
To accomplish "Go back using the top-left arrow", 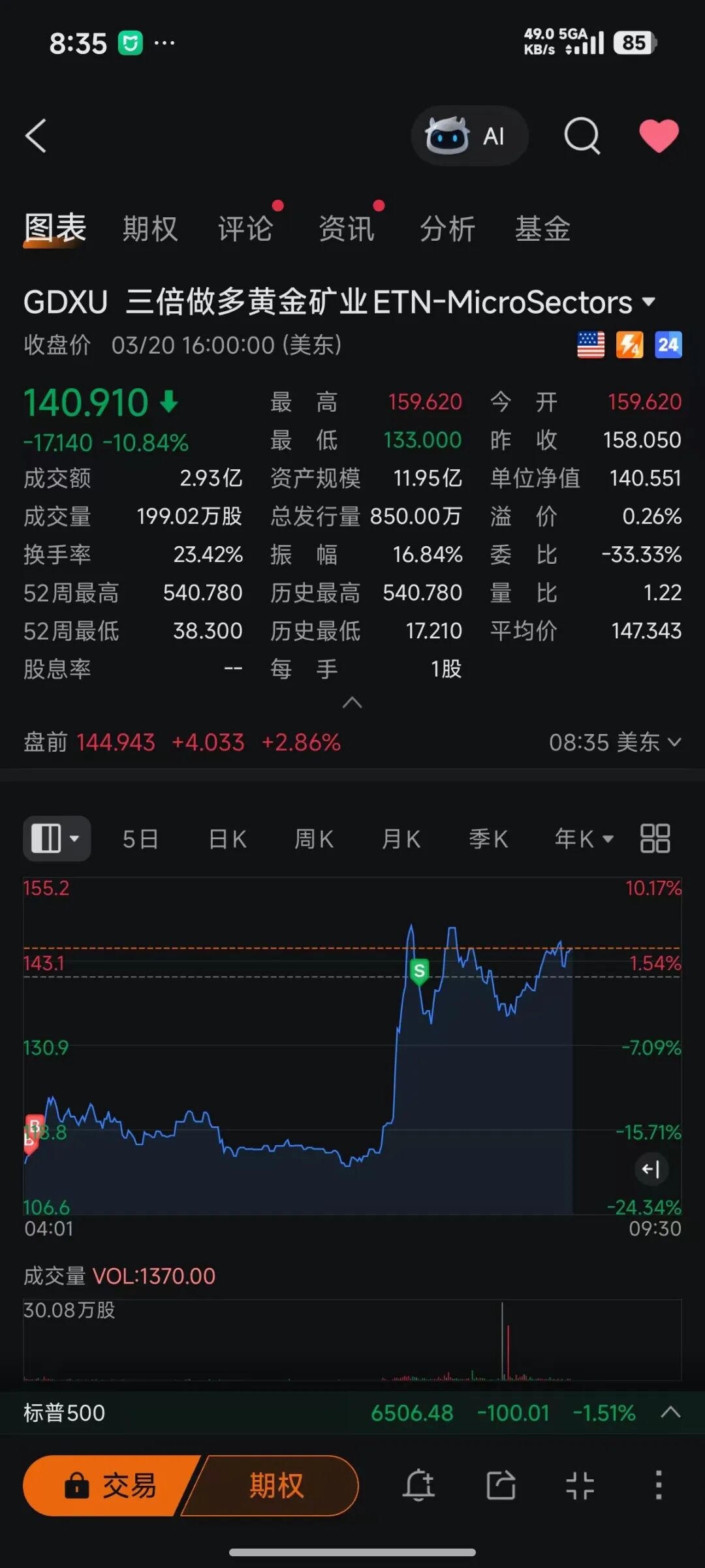I will click(37, 136).
